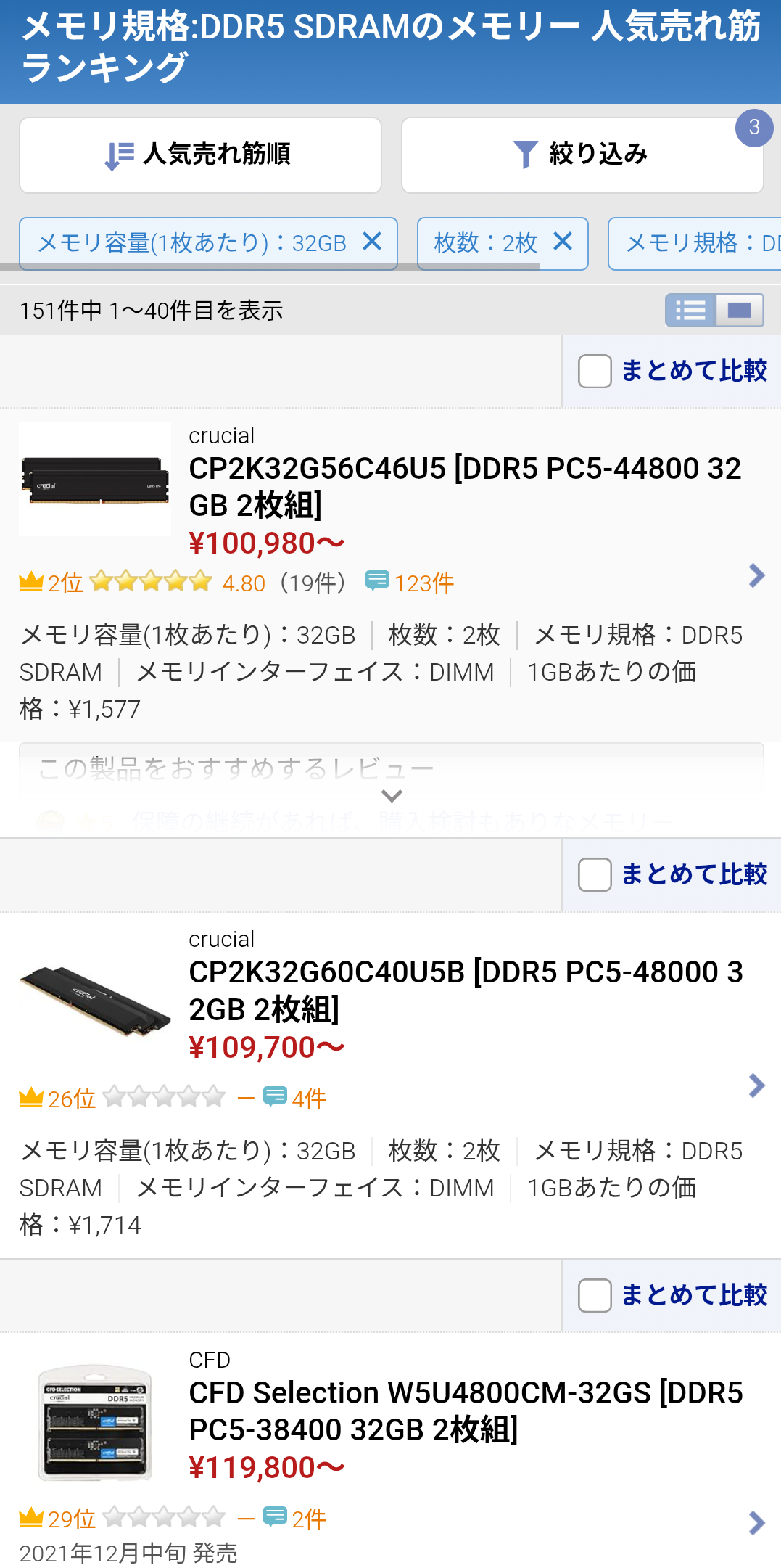Open CFD Selection W5U4800CM-32GS product details

(x=464, y=1411)
